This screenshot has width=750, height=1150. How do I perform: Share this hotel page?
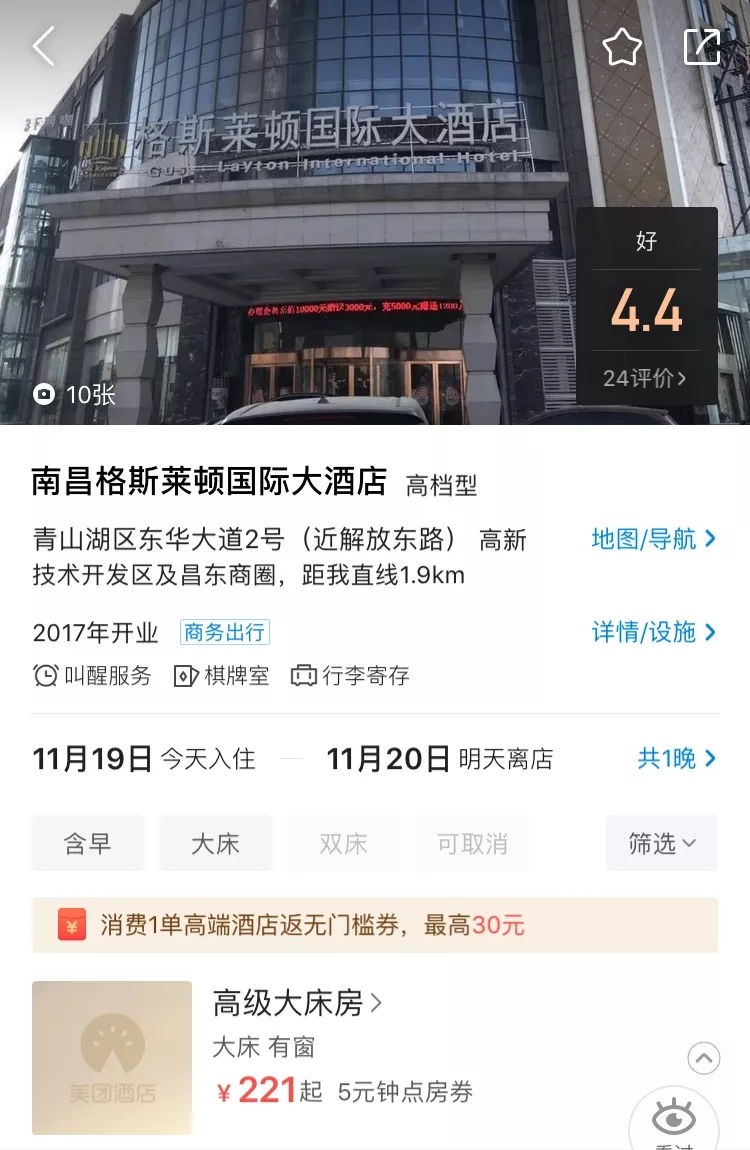click(701, 47)
